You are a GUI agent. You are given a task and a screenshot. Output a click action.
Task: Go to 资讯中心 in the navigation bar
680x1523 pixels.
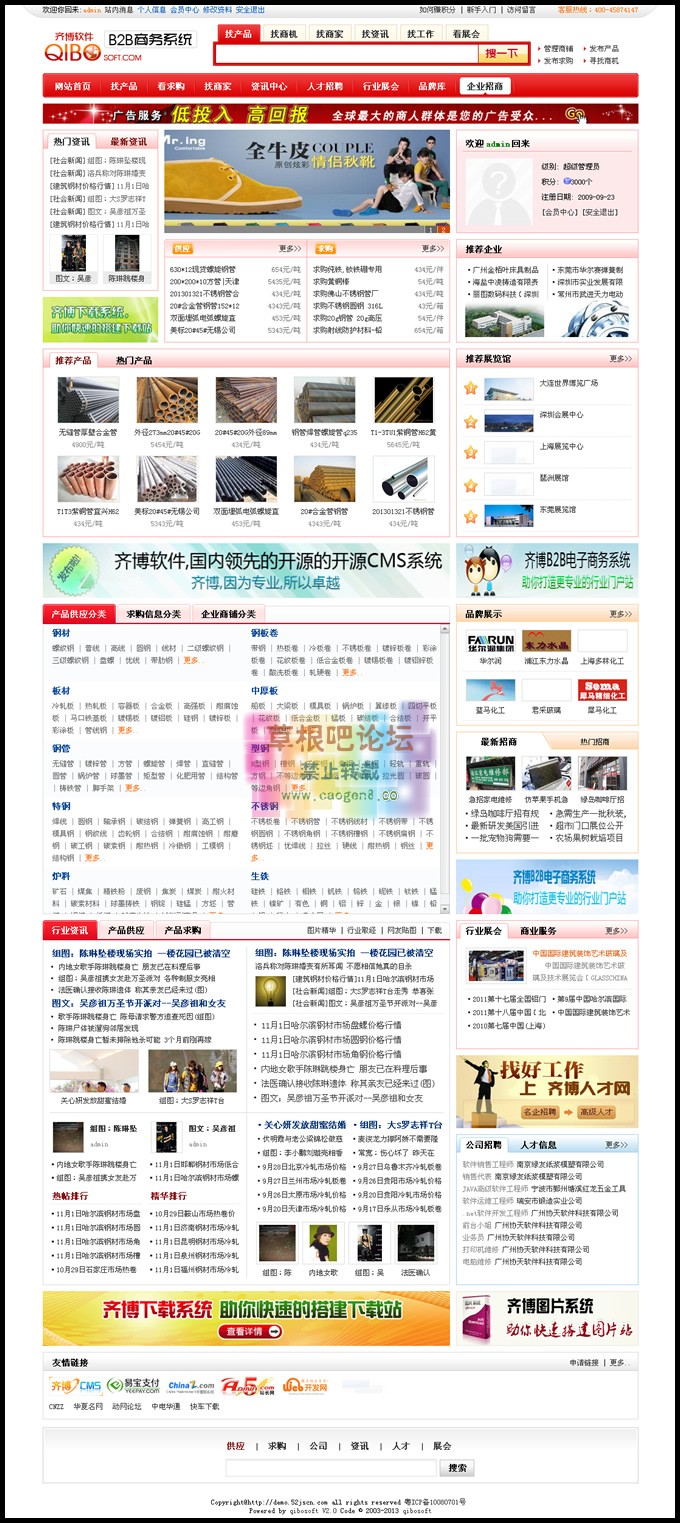tap(268, 86)
